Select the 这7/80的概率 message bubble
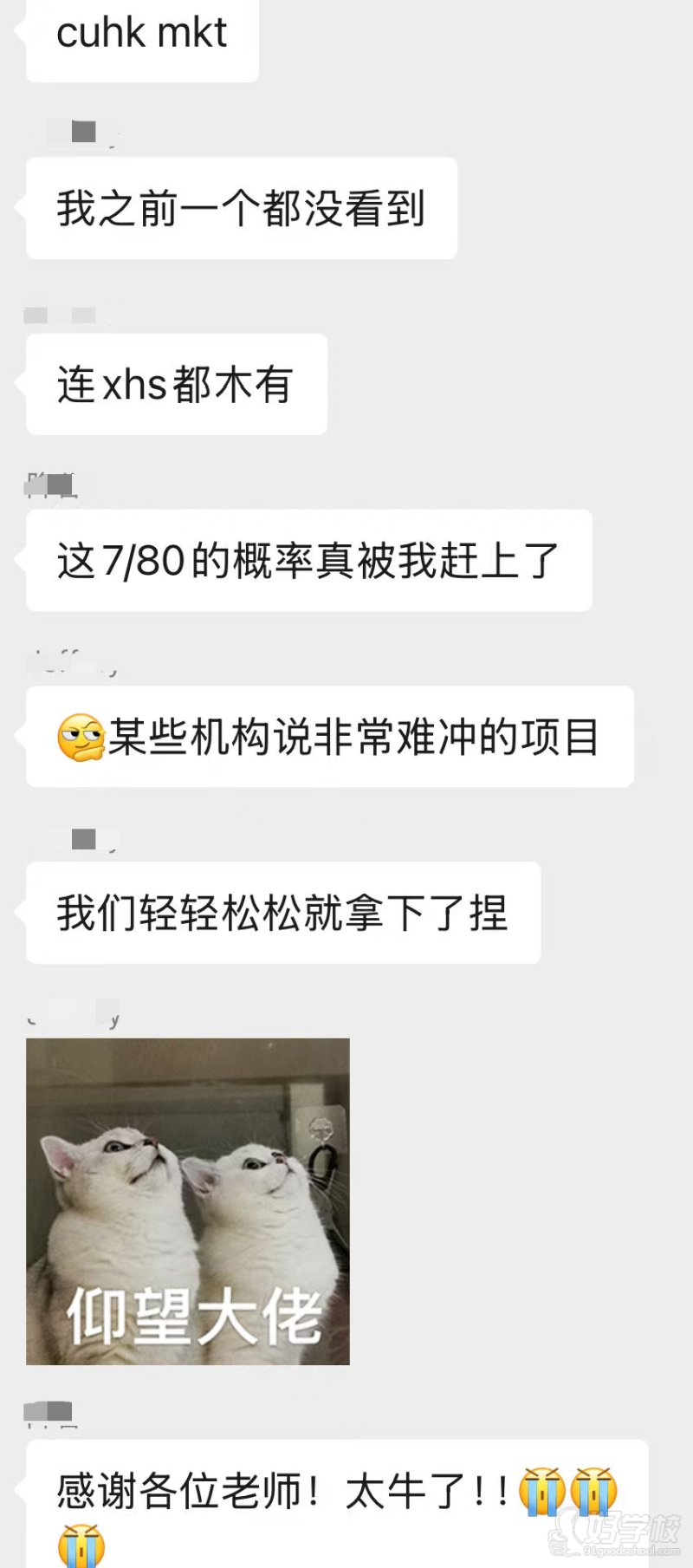This screenshot has height=1568, width=693. [308, 560]
